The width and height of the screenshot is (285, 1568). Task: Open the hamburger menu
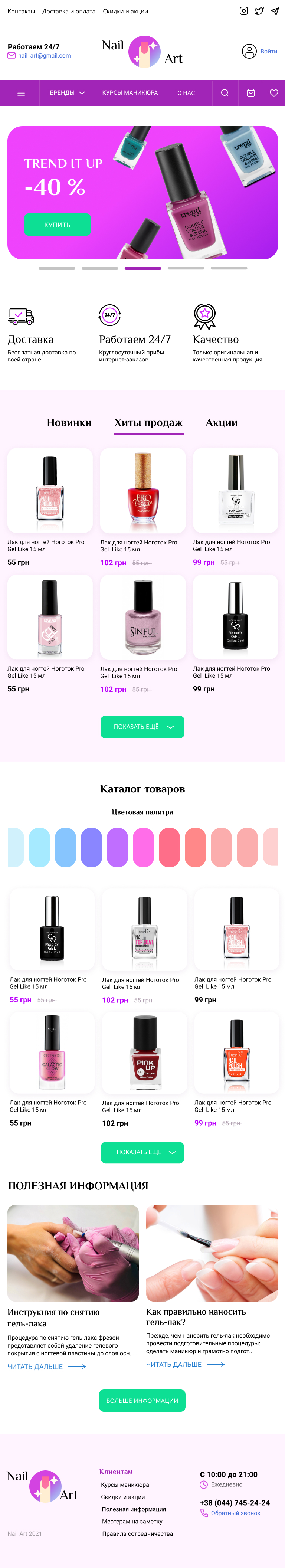click(x=21, y=93)
